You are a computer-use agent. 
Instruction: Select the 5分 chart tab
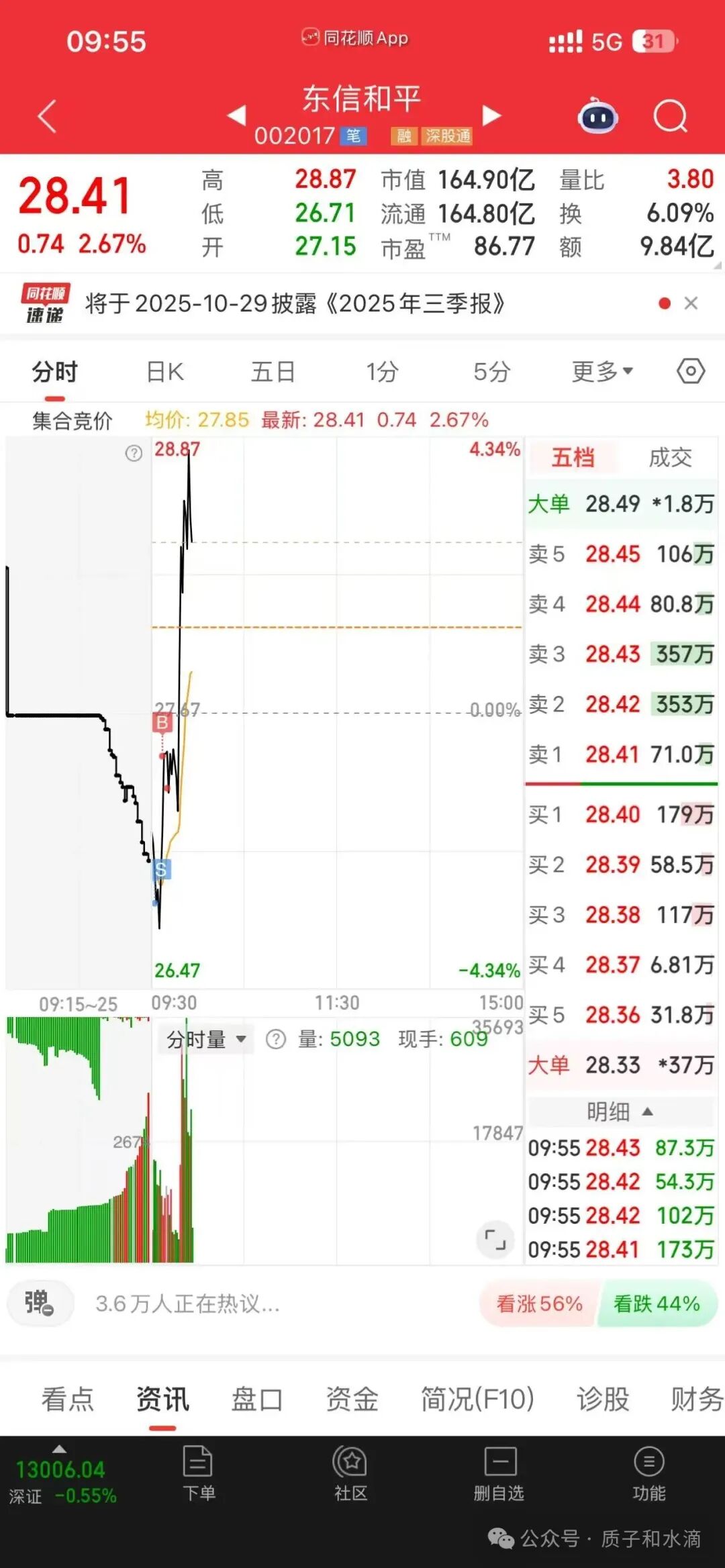[x=491, y=371]
